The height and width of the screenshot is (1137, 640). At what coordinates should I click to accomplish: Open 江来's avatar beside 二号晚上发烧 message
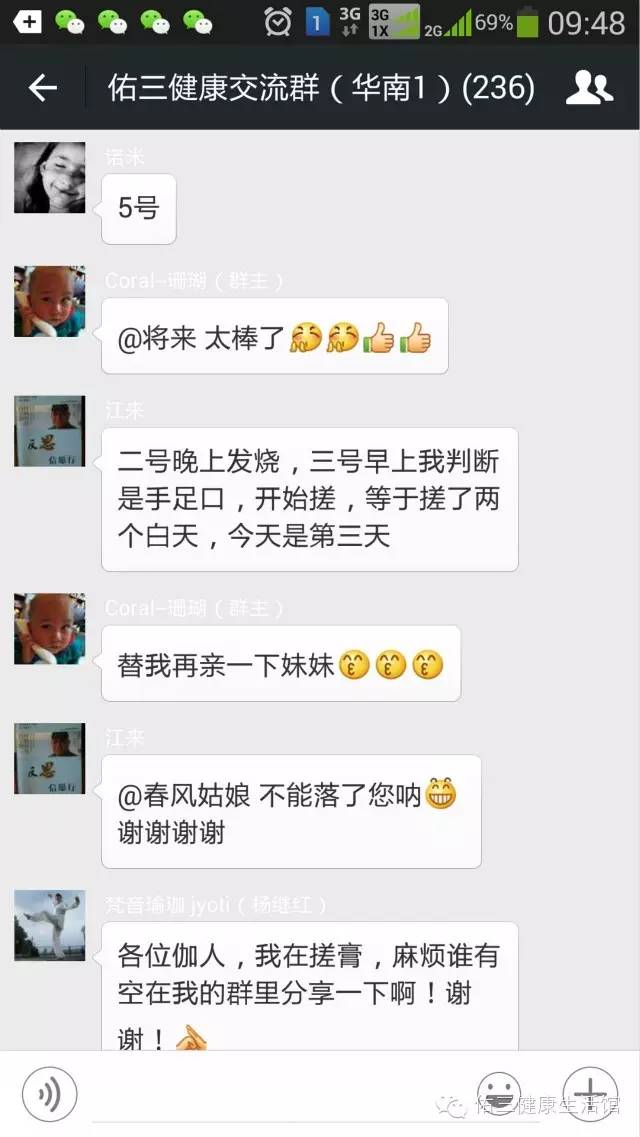tap(49, 431)
